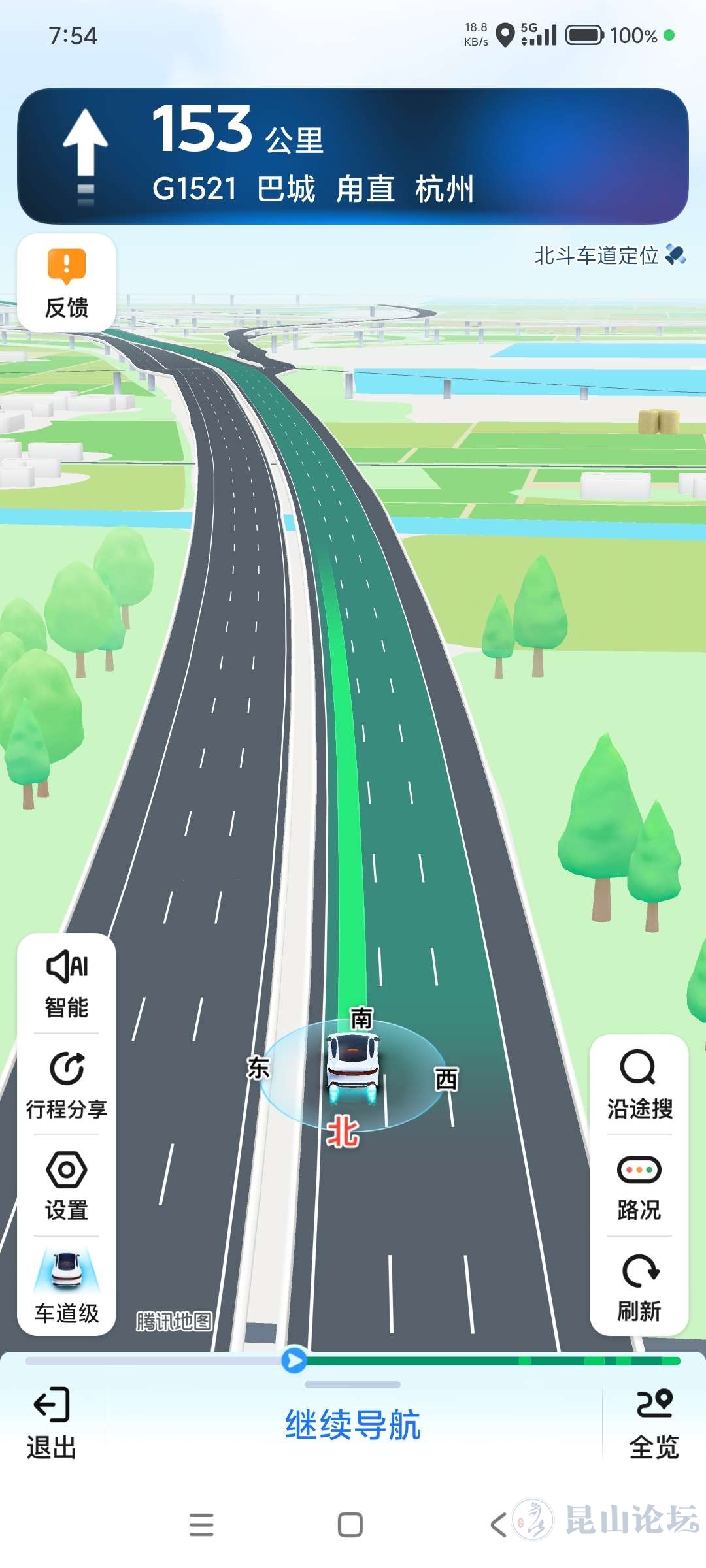706x1568 pixels.
Task: Open navigation 设置
Action: pyautogui.click(x=67, y=1186)
